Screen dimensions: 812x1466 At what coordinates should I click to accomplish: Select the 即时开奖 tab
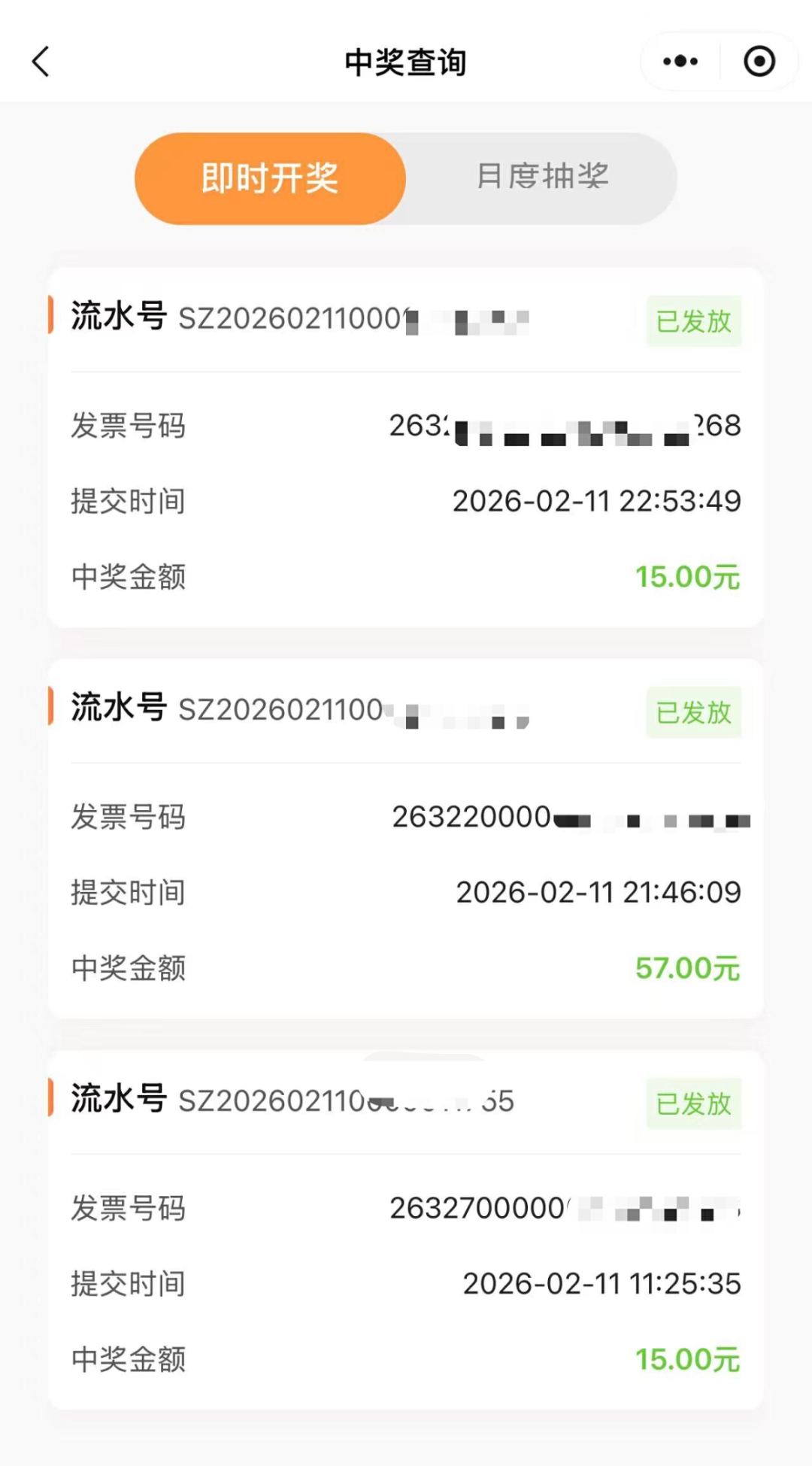point(270,178)
